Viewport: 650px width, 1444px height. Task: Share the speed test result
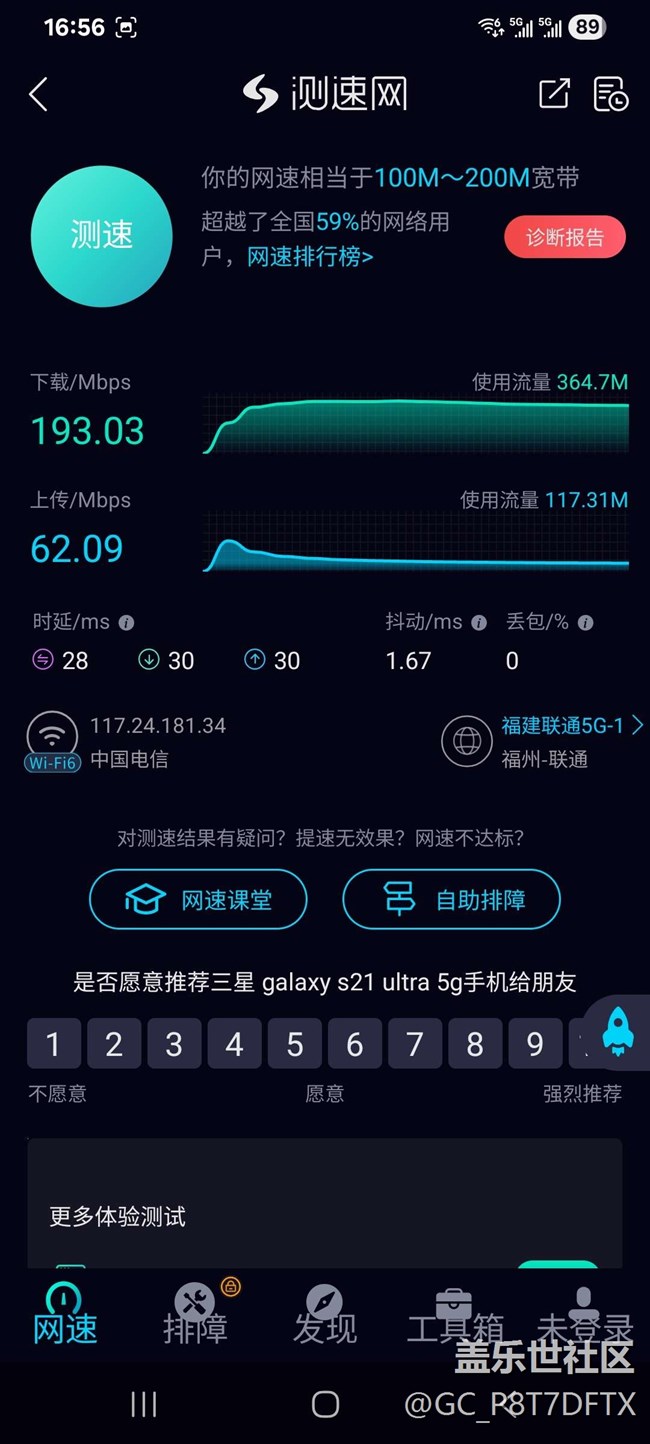[554, 93]
